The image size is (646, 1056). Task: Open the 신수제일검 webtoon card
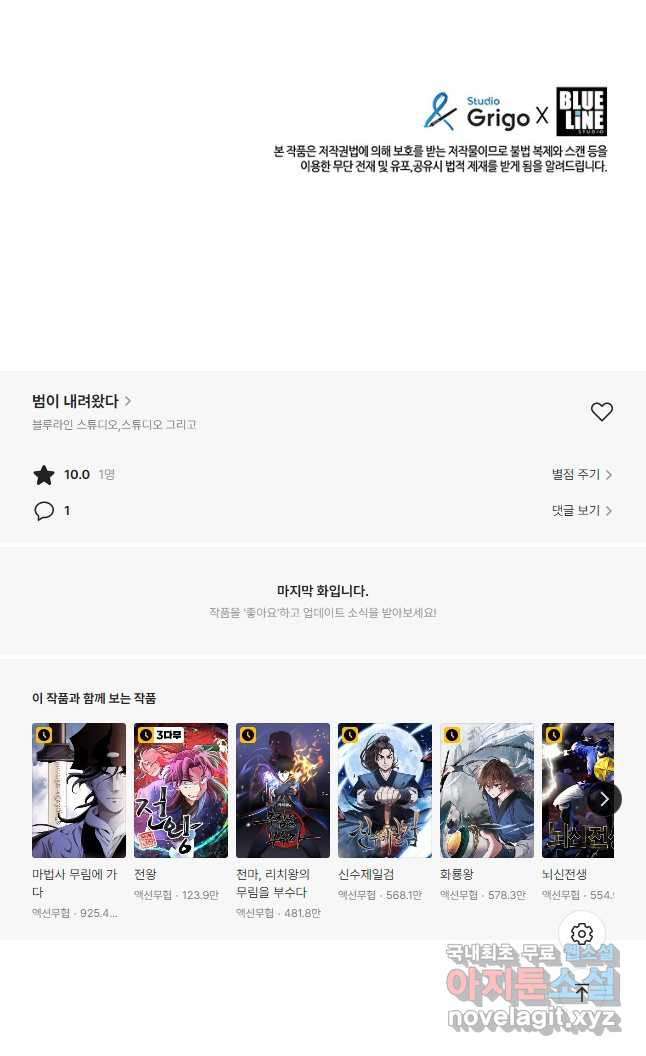click(385, 790)
